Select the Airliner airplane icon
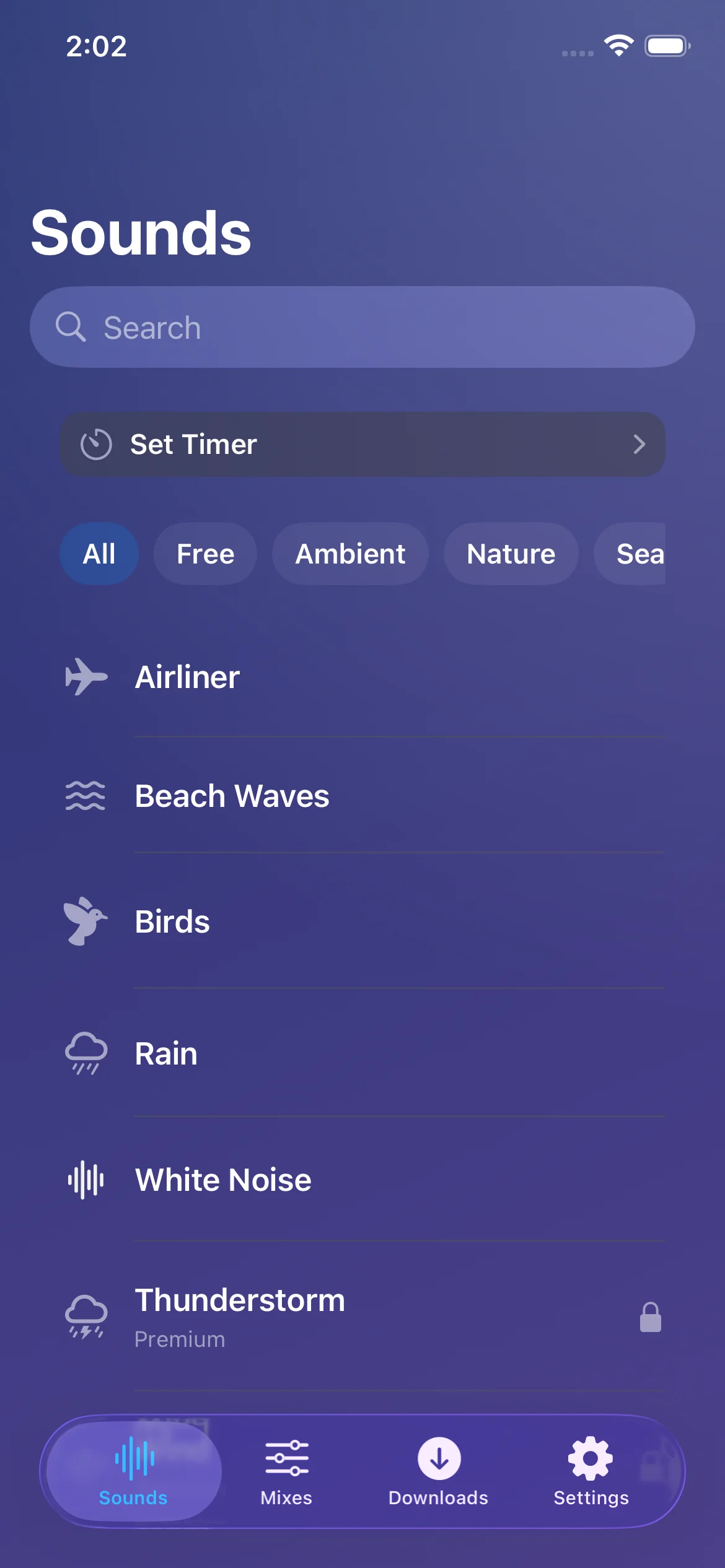725x1568 pixels. coord(87,676)
